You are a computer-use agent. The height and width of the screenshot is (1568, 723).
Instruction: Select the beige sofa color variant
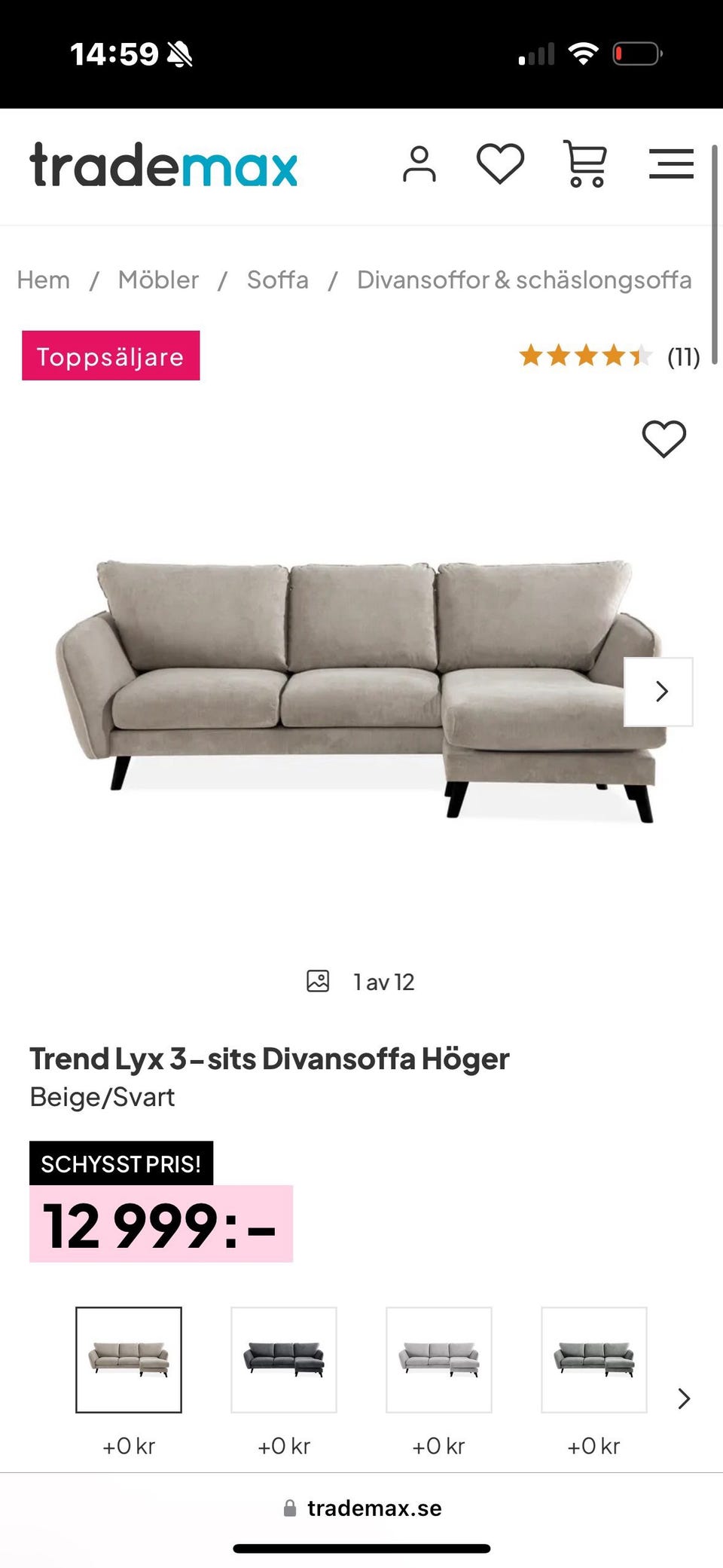(129, 1359)
